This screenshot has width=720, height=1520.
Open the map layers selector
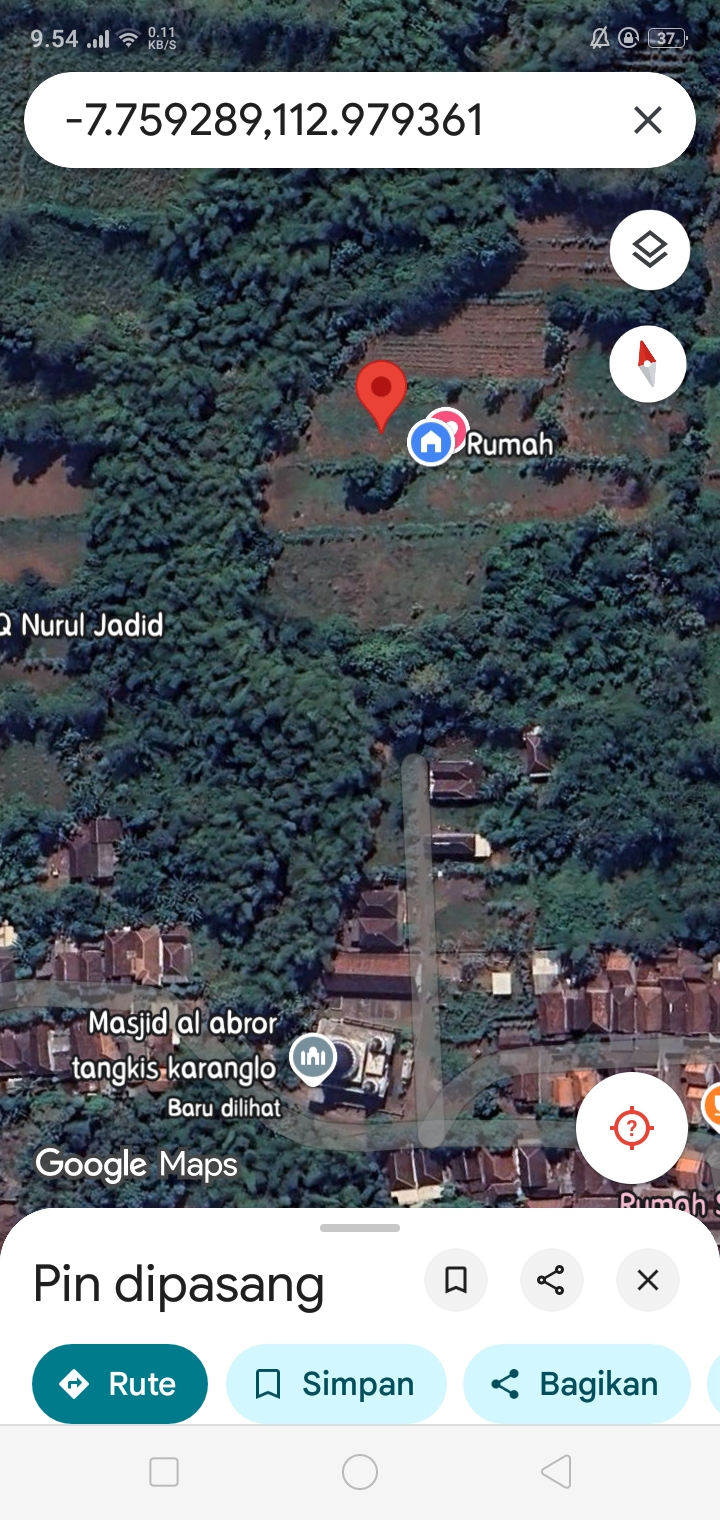pyautogui.click(x=650, y=250)
